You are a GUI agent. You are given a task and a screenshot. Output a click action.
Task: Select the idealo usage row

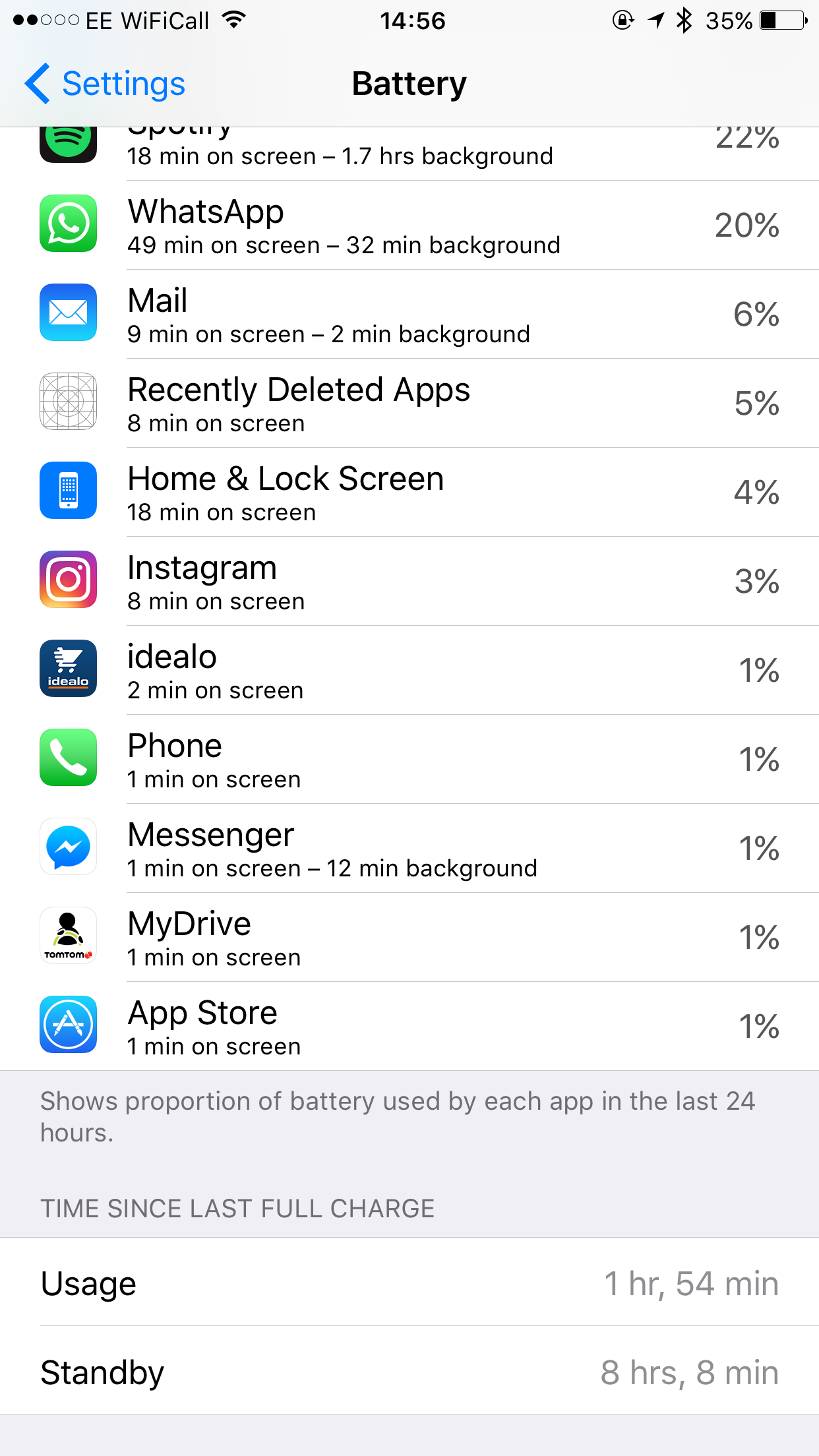click(409, 671)
